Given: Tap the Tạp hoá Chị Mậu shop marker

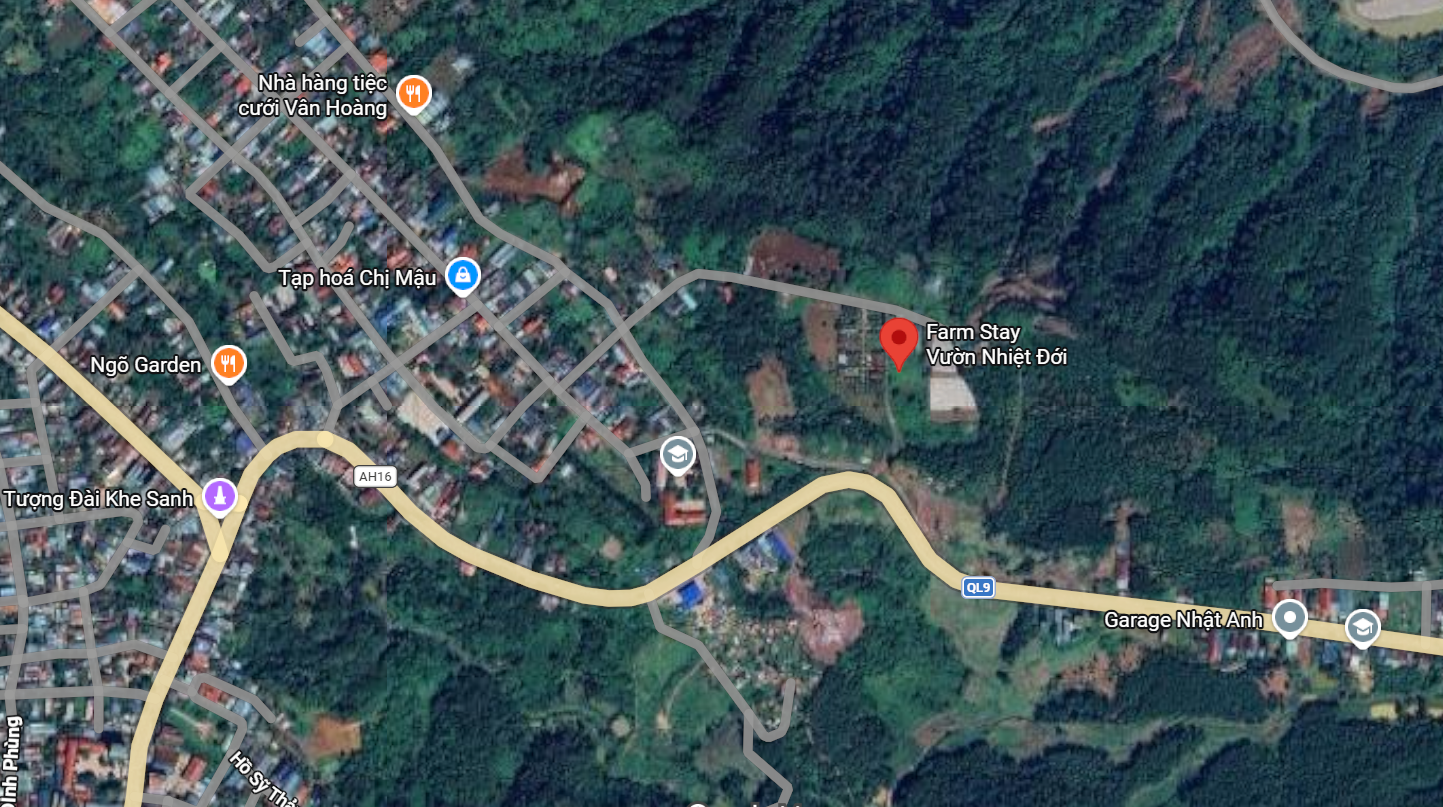Looking at the screenshot, I should tap(462, 275).
